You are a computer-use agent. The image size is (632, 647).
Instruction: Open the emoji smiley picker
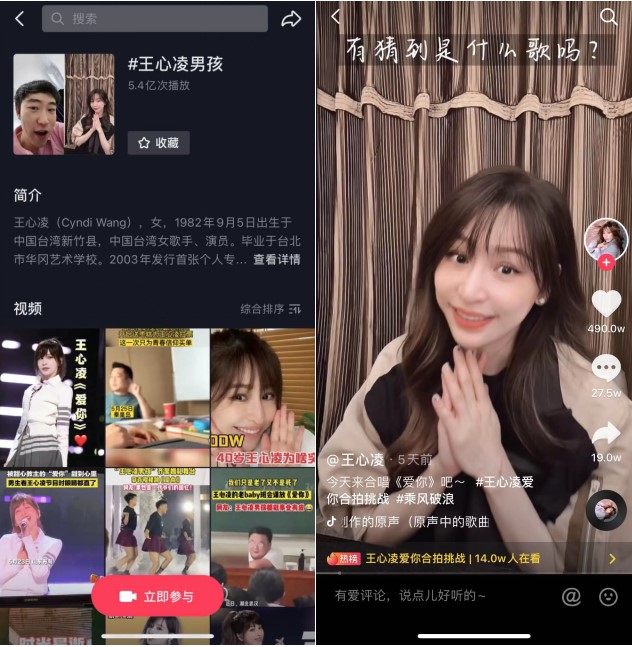point(608,596)
